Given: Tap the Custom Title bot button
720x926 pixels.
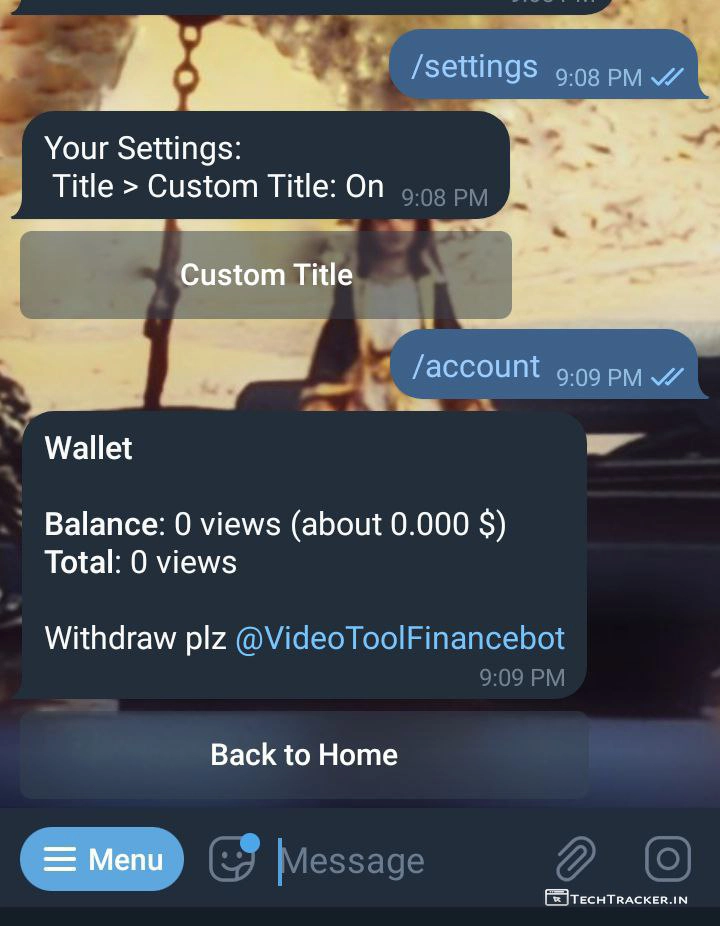Looking at the screenshot, I should 266,275.
